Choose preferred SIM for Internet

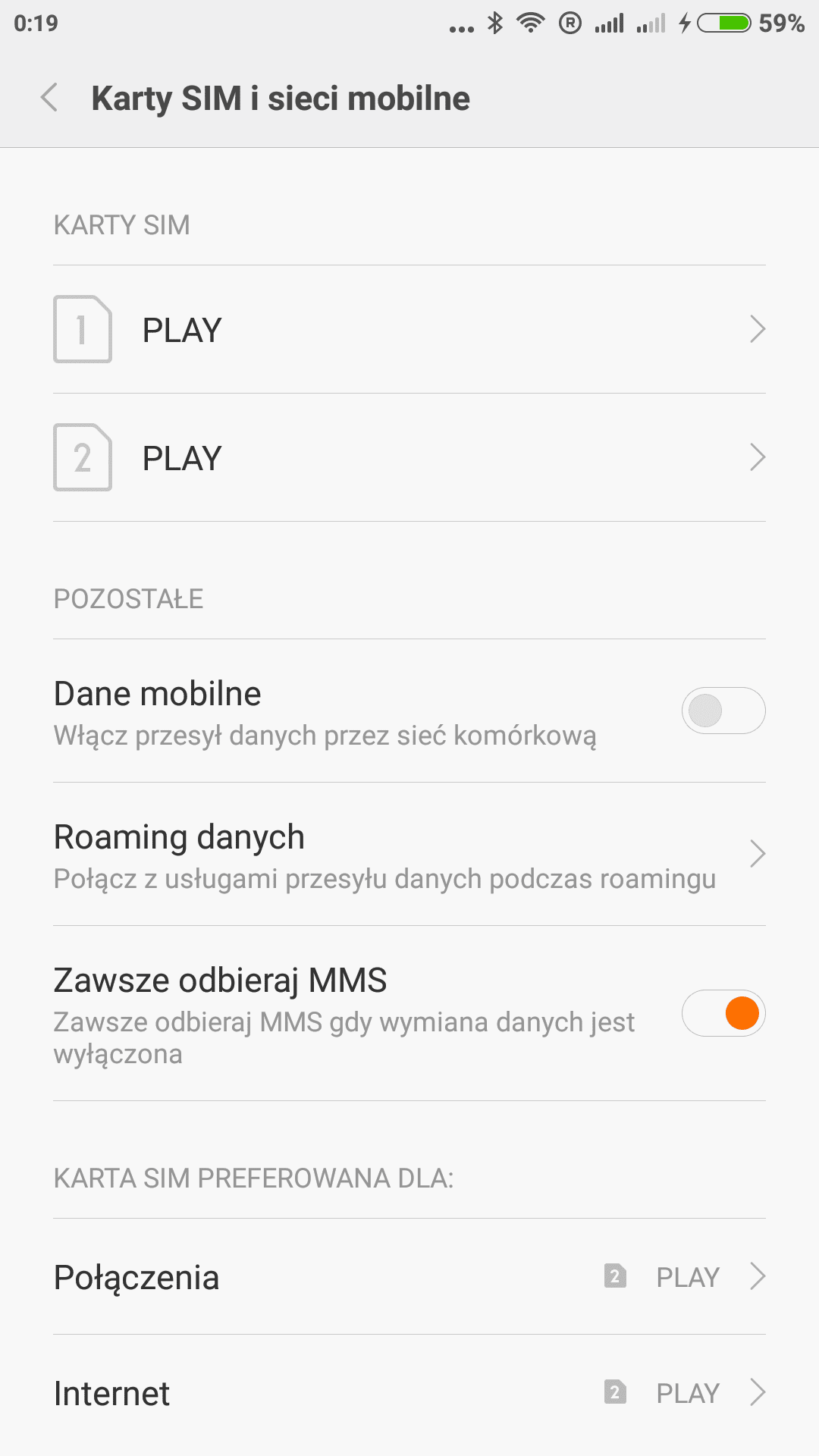tap(409, 1393)
